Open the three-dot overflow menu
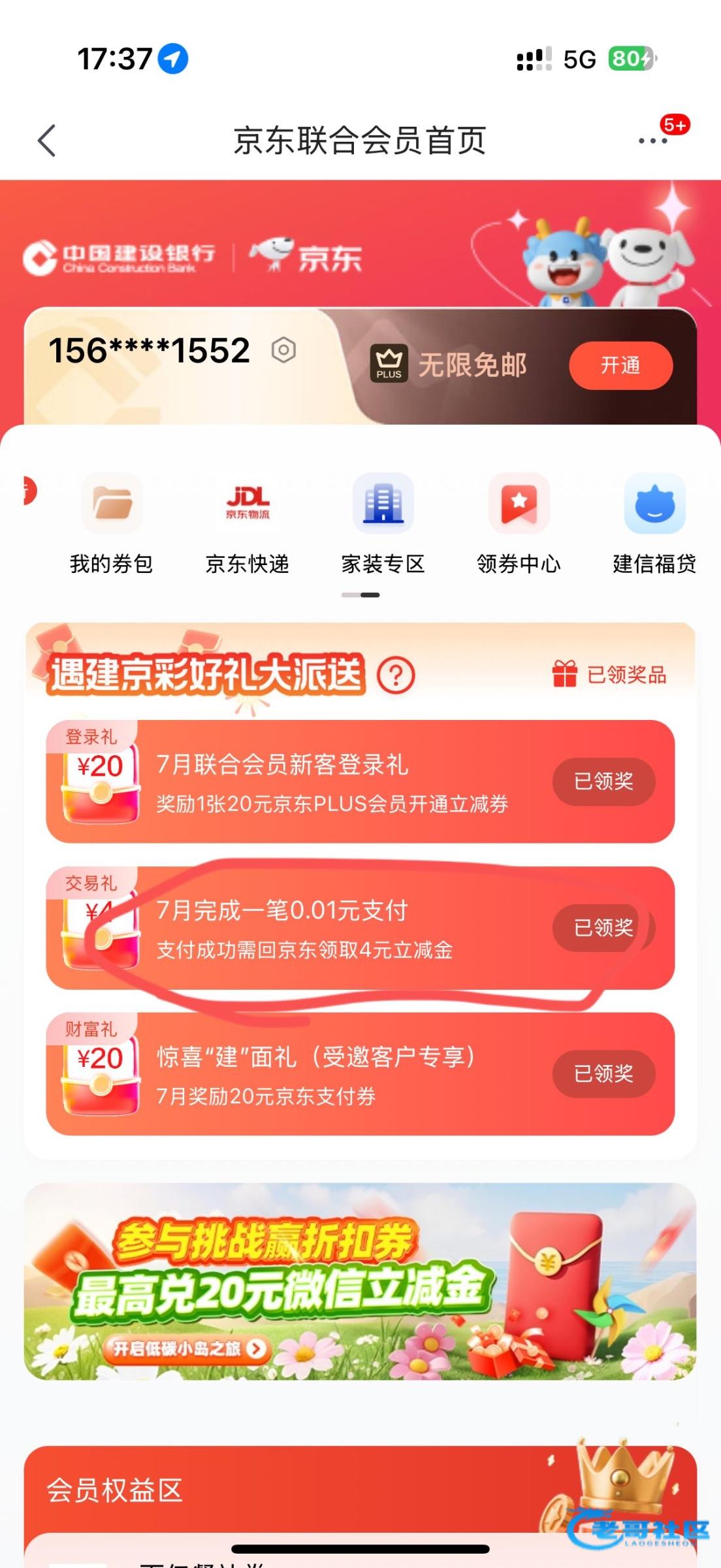The image size is (721, 1568). coord(652,140)
